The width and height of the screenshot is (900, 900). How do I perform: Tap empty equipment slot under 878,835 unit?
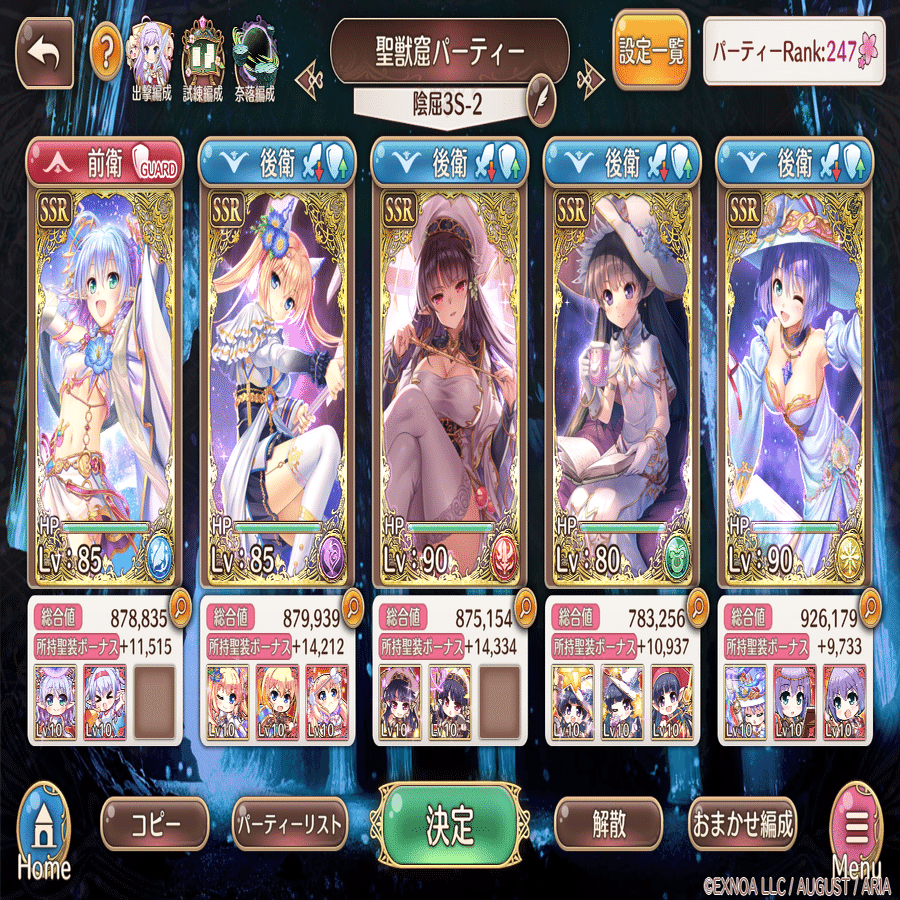click(154, 701)
